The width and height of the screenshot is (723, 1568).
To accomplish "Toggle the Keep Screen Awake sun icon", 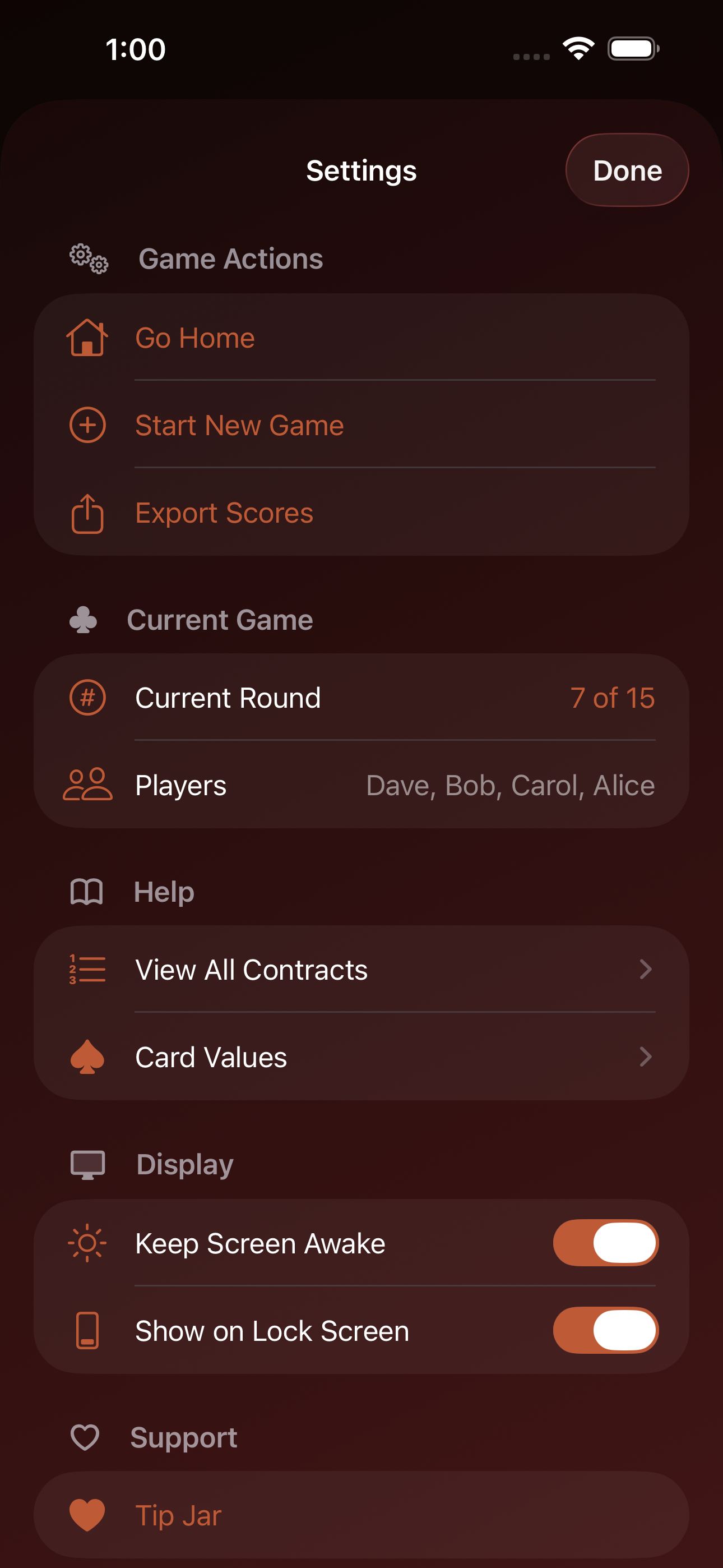I will (x=87, y=1243).
